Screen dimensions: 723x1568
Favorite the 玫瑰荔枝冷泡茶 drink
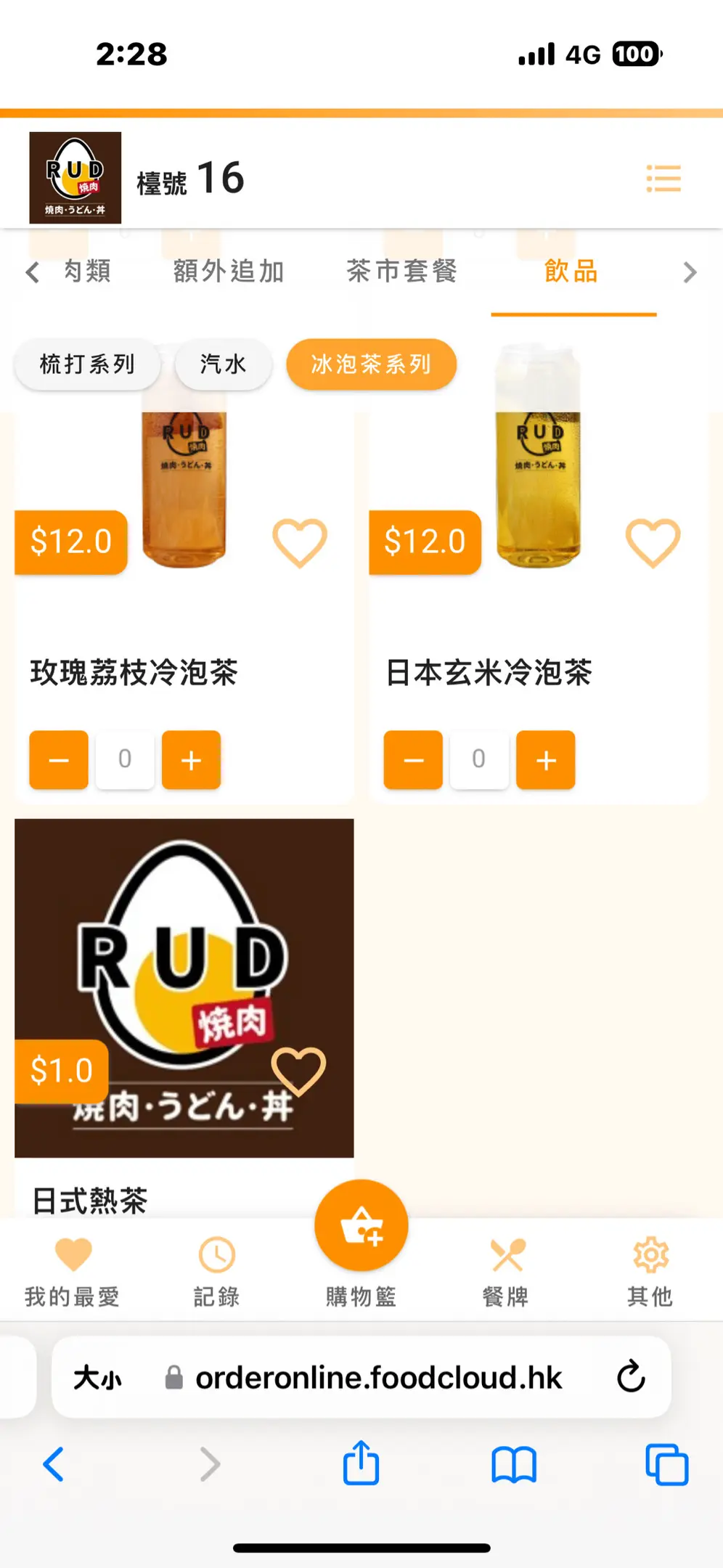pos(299,542)
